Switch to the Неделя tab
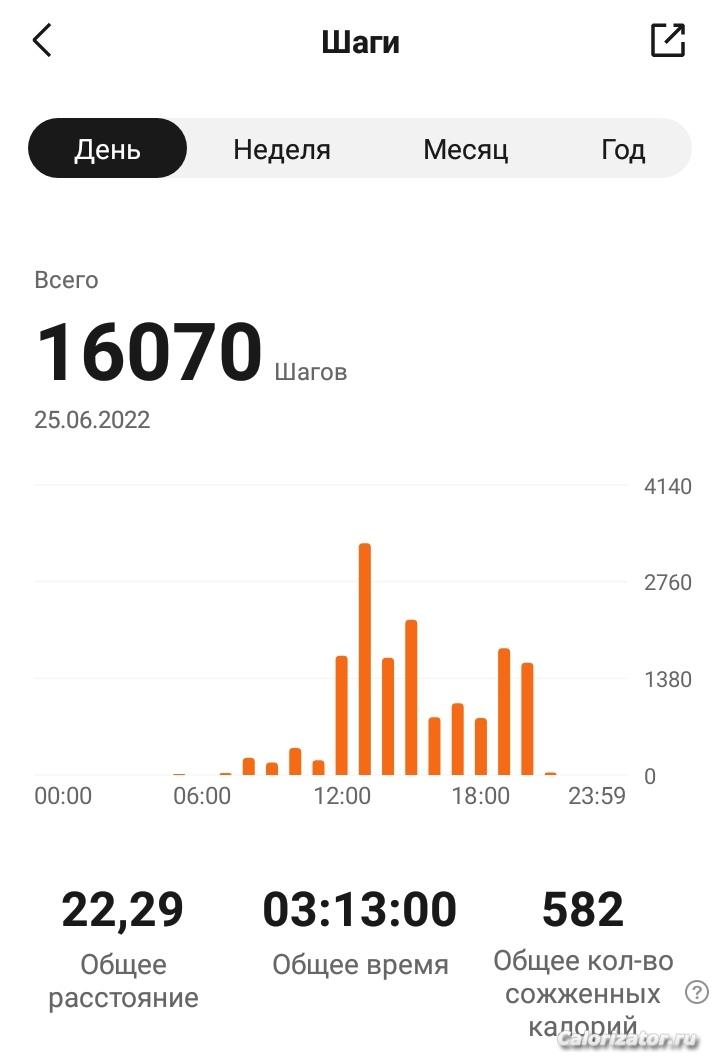This screenshot has width=720, height=1060. (x=281, y=149)
